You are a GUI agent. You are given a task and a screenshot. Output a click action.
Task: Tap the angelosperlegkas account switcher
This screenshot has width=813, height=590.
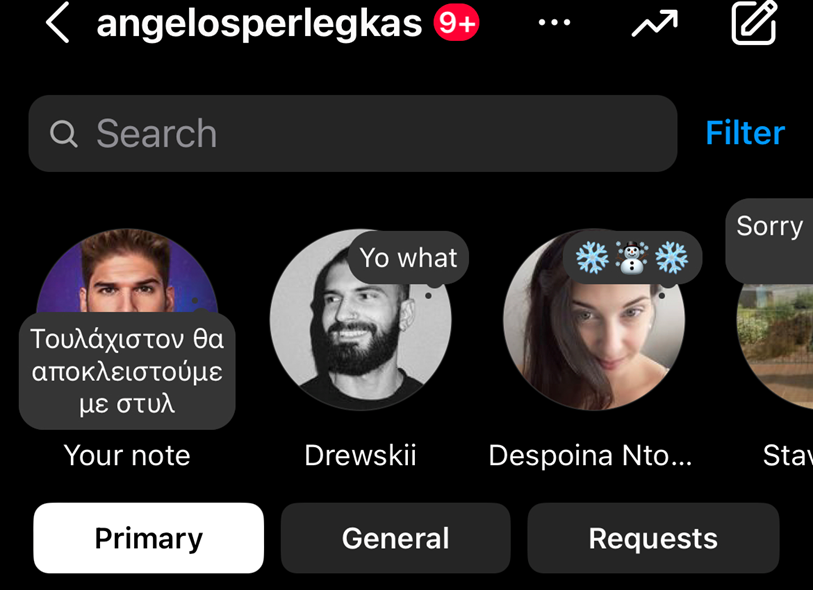coord(258,23)
